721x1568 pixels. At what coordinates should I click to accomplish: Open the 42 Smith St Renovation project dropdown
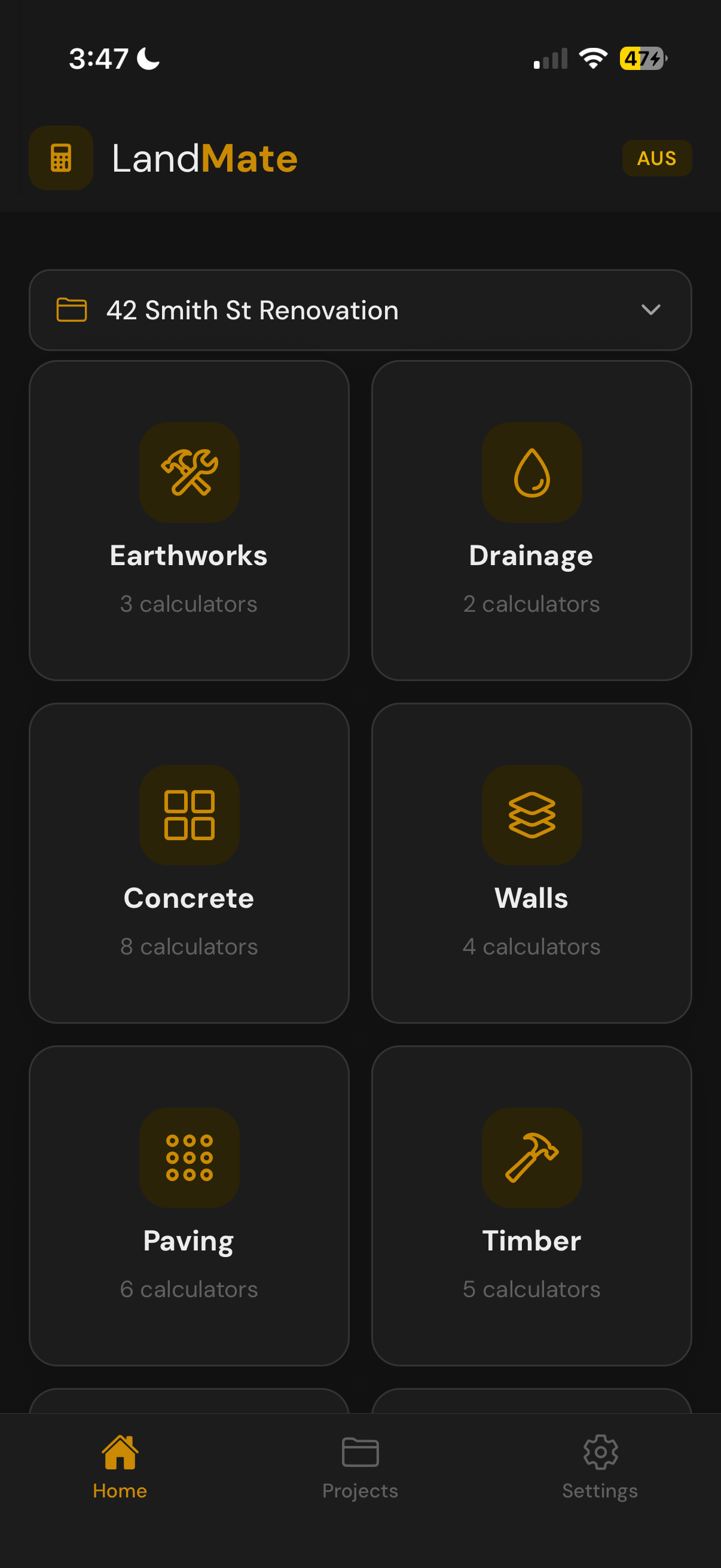tap(360, 310)
